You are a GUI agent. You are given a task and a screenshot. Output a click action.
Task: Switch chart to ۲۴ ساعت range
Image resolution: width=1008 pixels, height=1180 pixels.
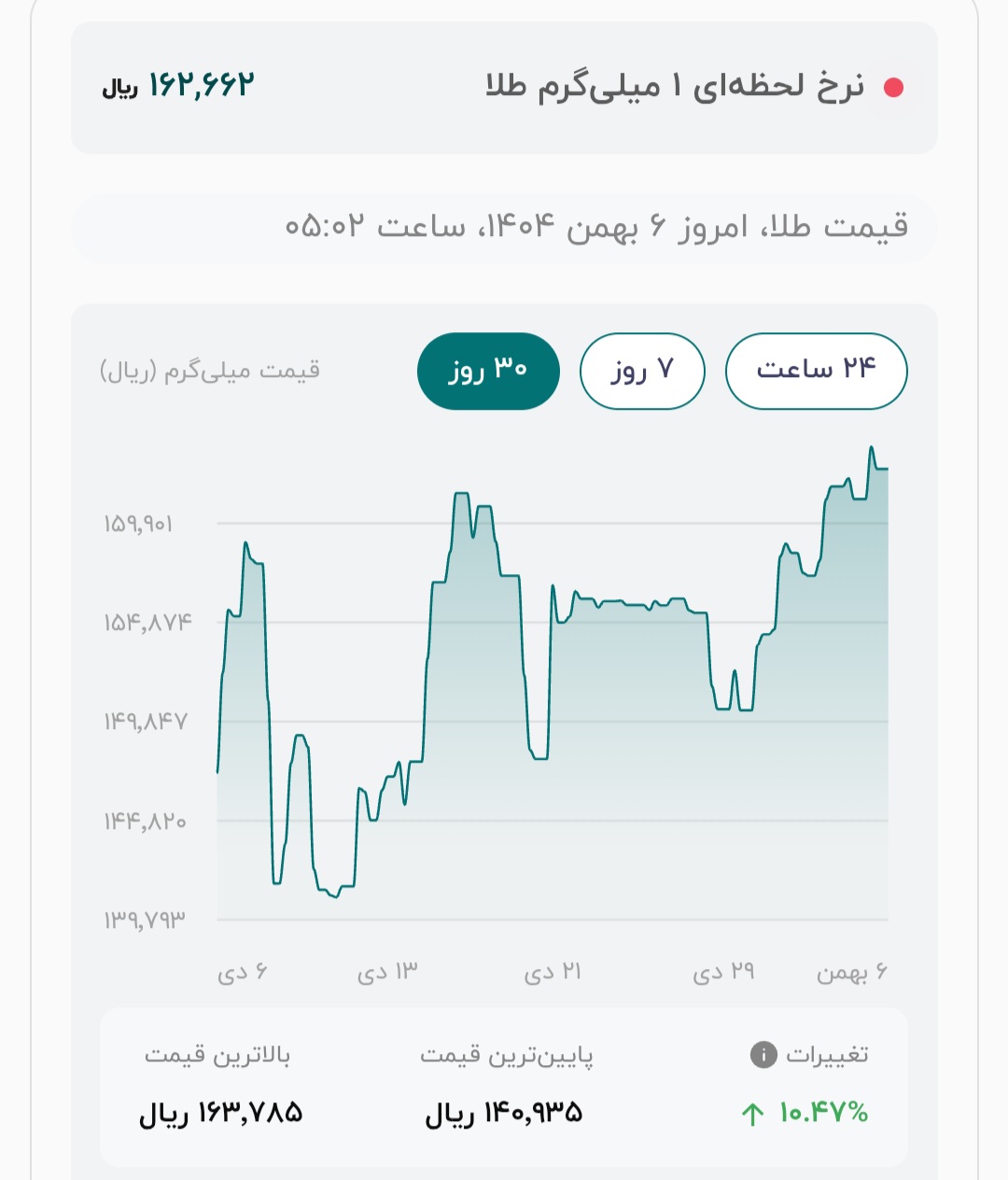click(816, 371)
